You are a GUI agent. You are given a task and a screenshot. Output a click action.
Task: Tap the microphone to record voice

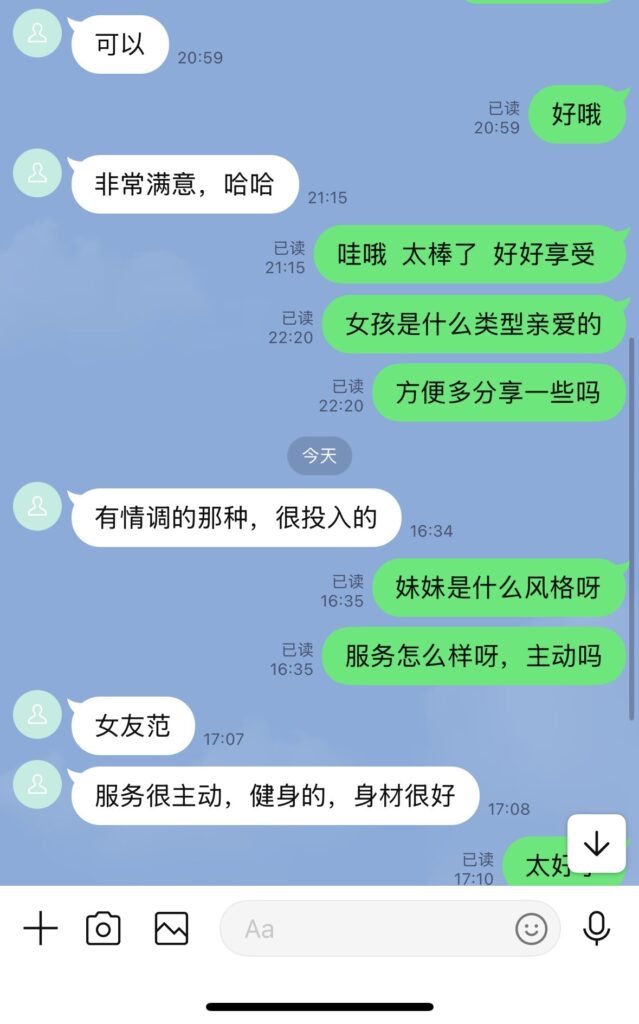[x=597, y=929]
